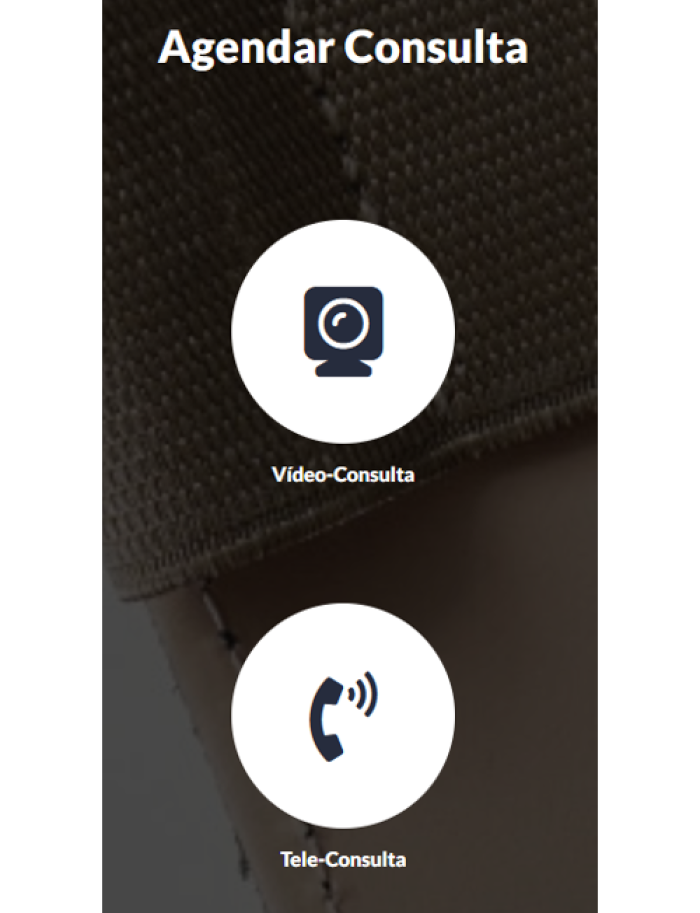The image size is (700, 913).
Task: Choose the Tele-Consulta phone option
Action: point(343,715)
